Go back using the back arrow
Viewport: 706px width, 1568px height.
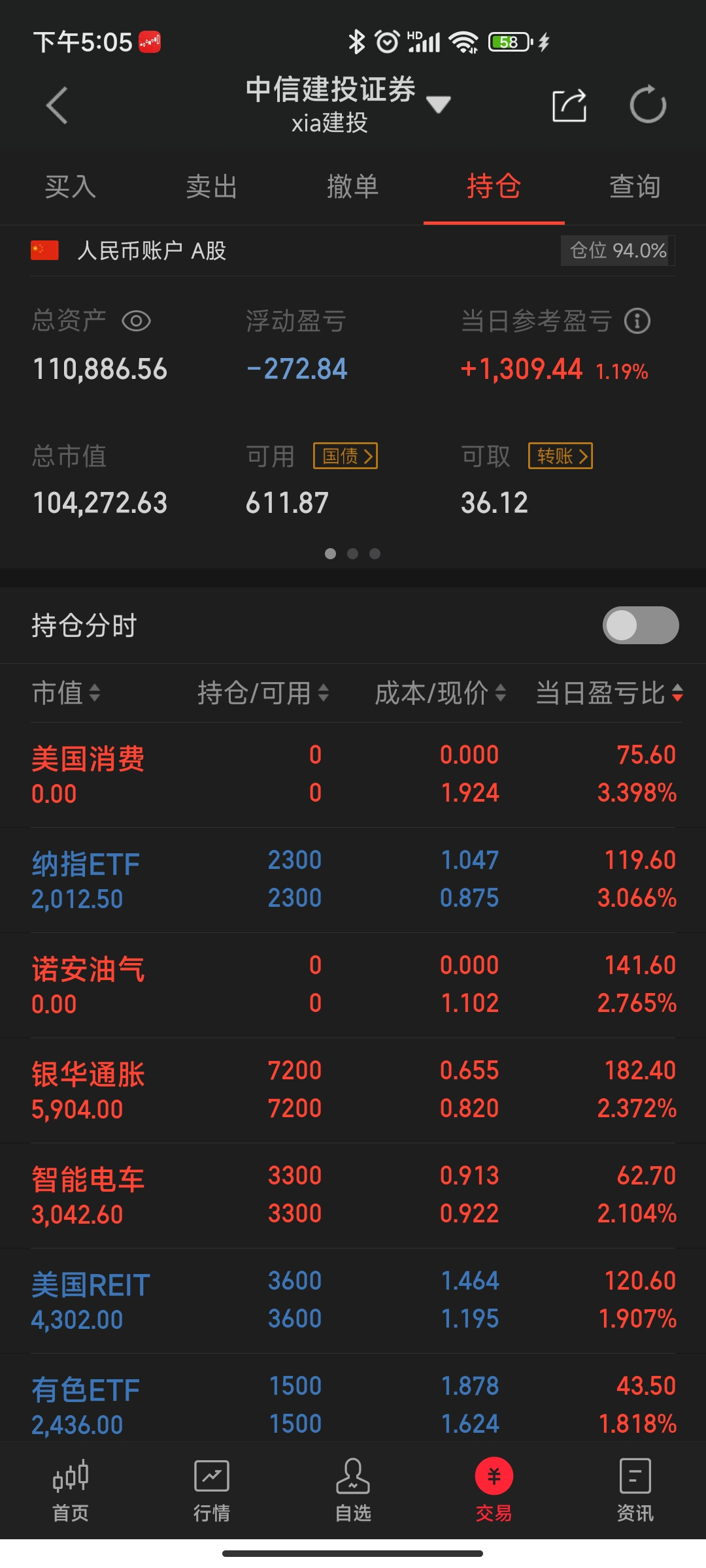(58, 105)
